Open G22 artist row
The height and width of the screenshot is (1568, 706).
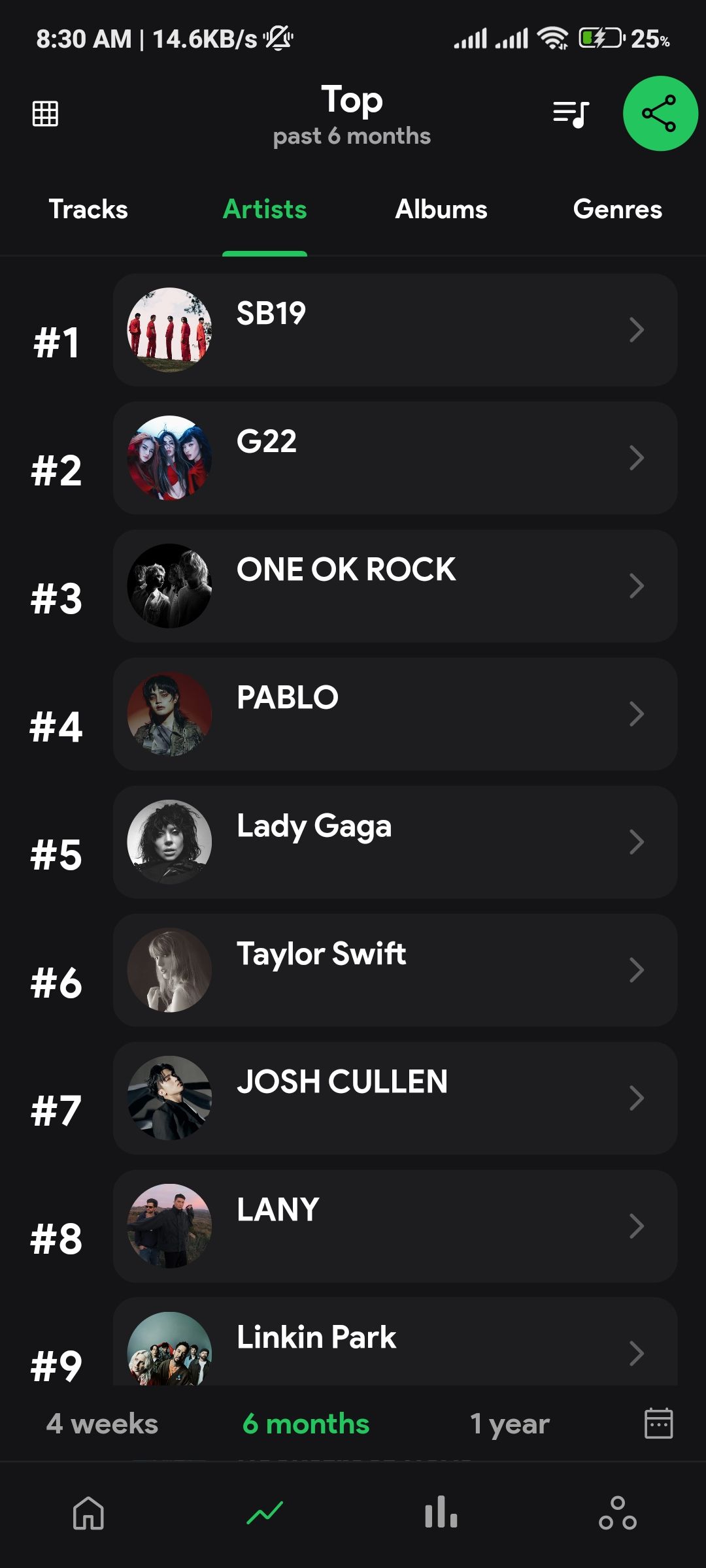click(395, 458)
